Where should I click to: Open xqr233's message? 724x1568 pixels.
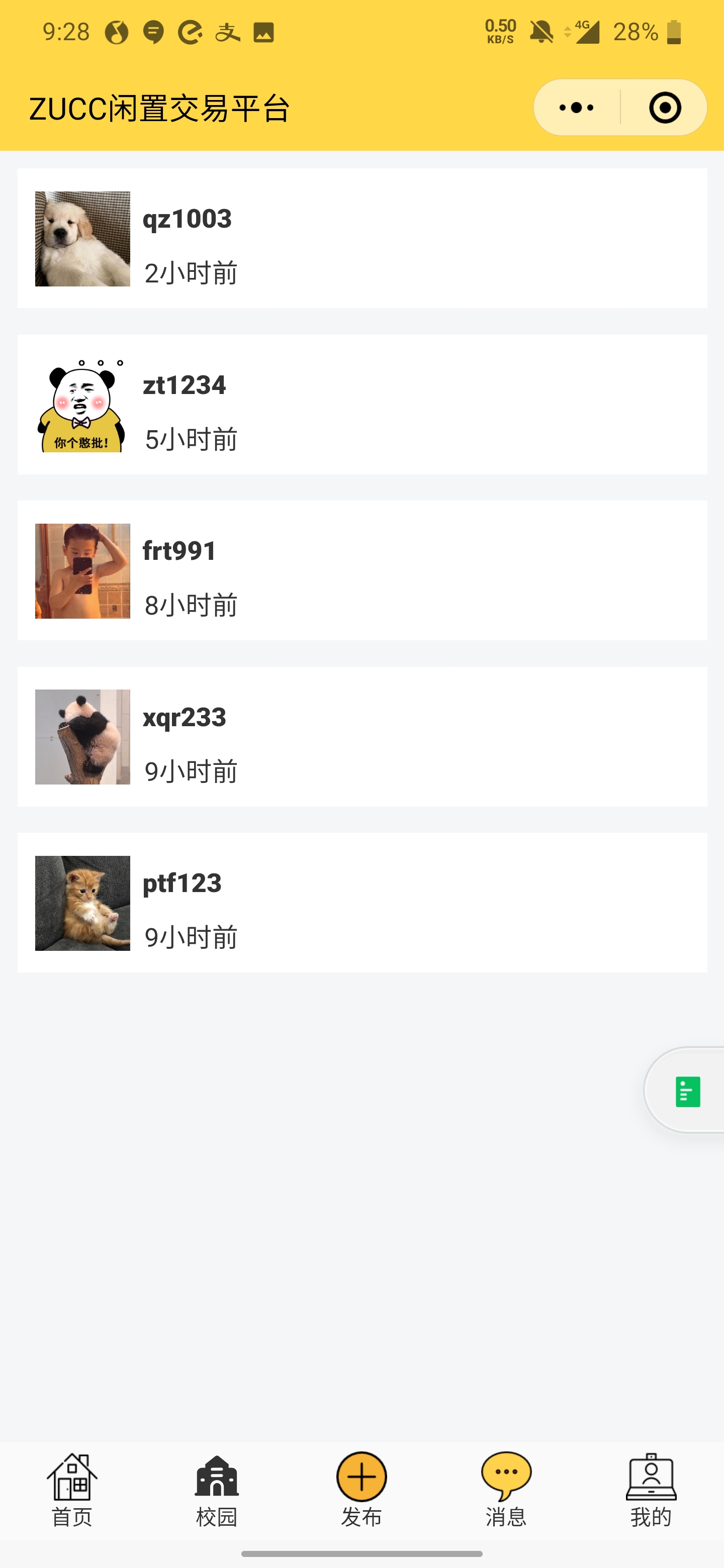[x=361, y=737]
